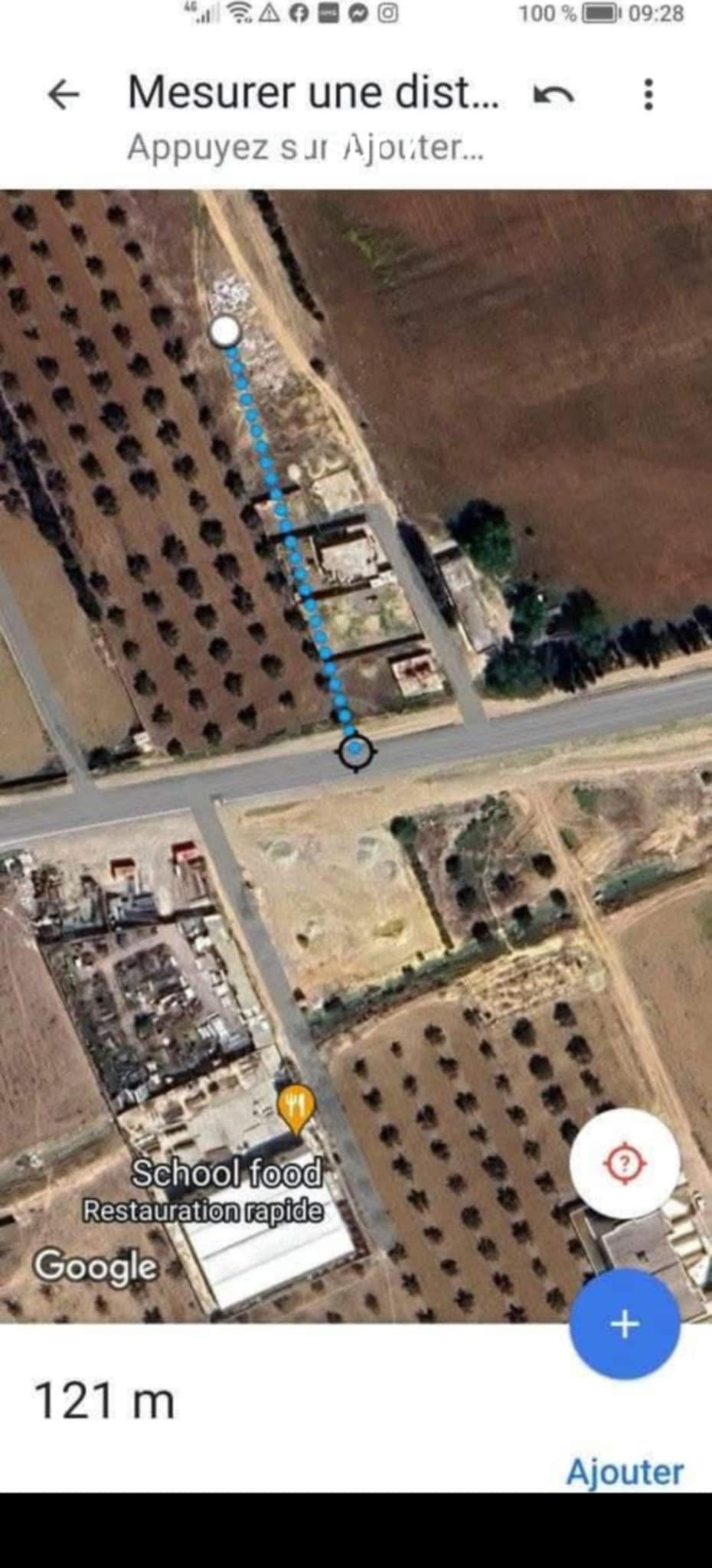The height and width of the screenshot is (1568, 712).
Task: Undo the last measurement point
Action: coord(554,94)
